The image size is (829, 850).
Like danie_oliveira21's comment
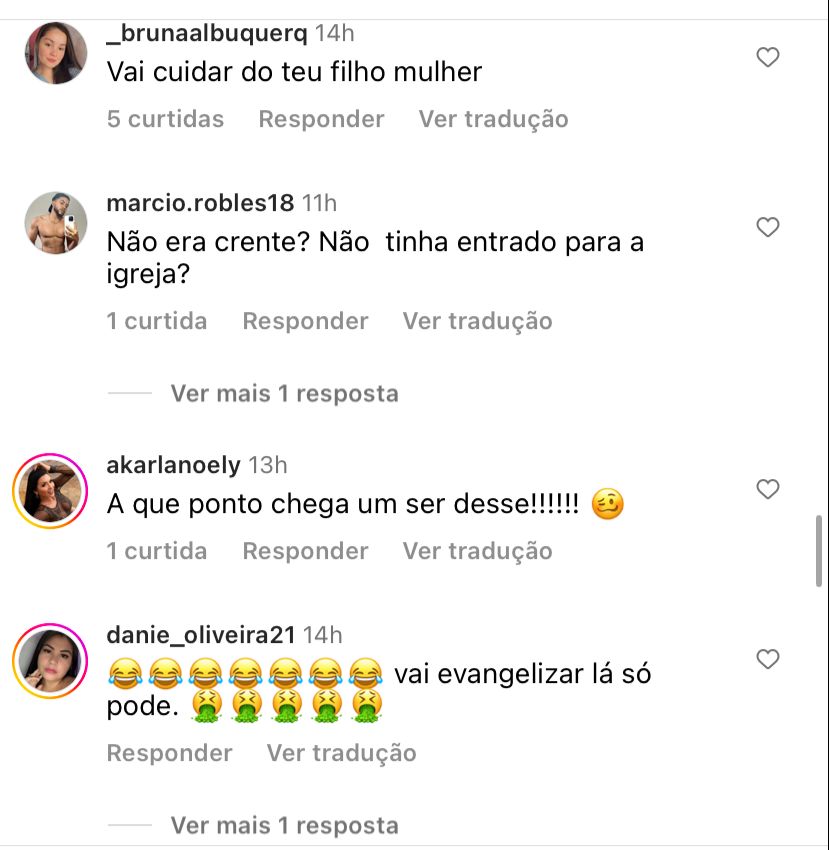pos(767,659)
